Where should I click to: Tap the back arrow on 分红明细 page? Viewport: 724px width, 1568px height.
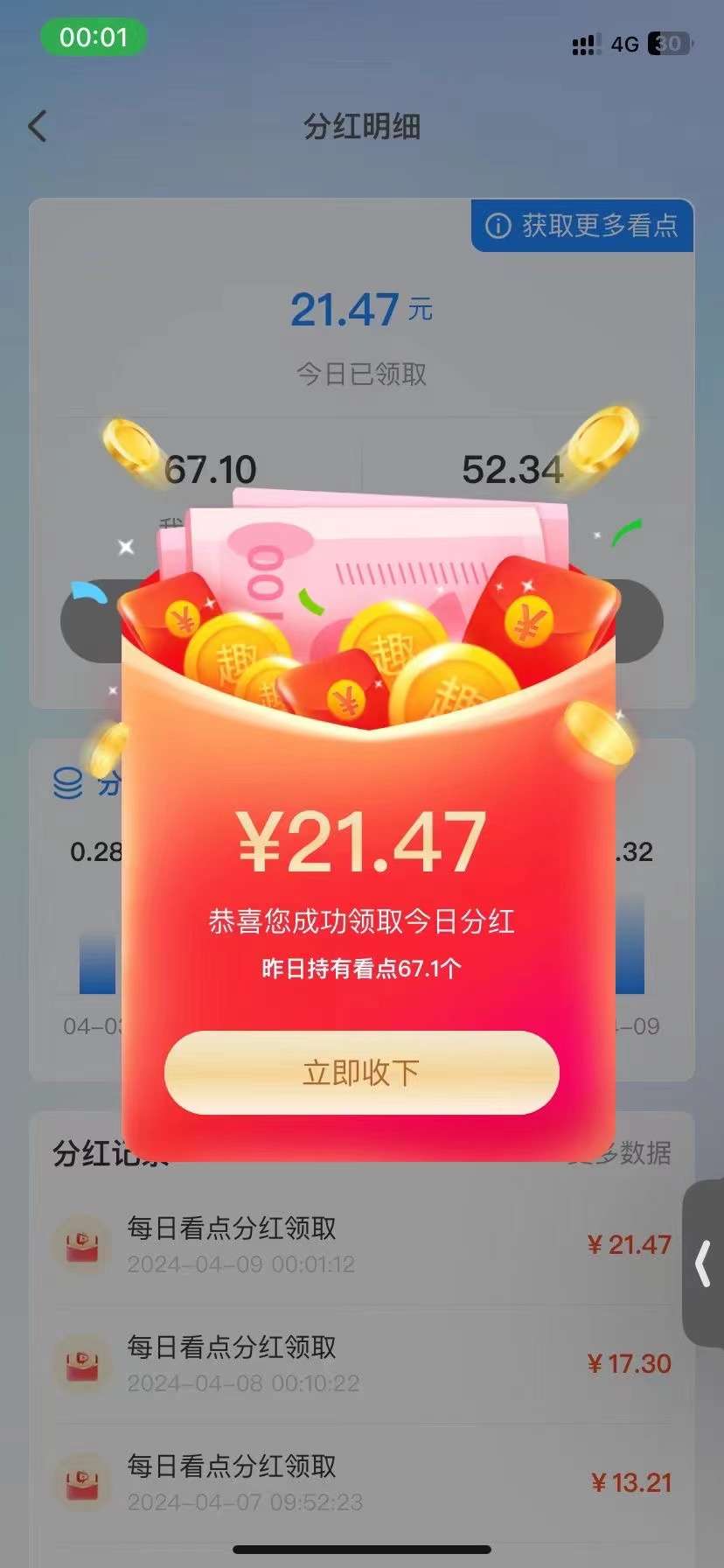[x=37, y=127]
